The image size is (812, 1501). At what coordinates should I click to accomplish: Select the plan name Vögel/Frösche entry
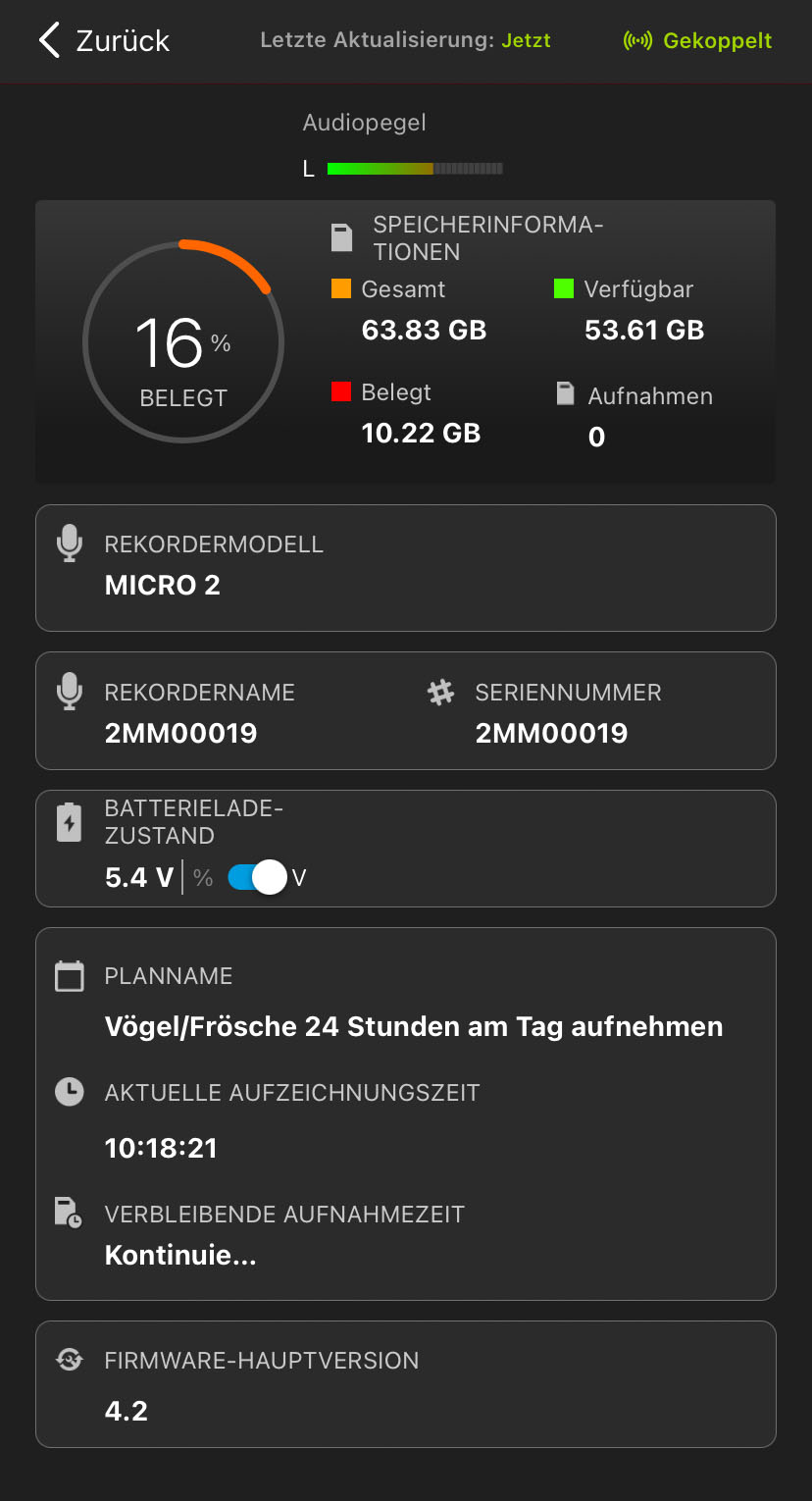413,1025
